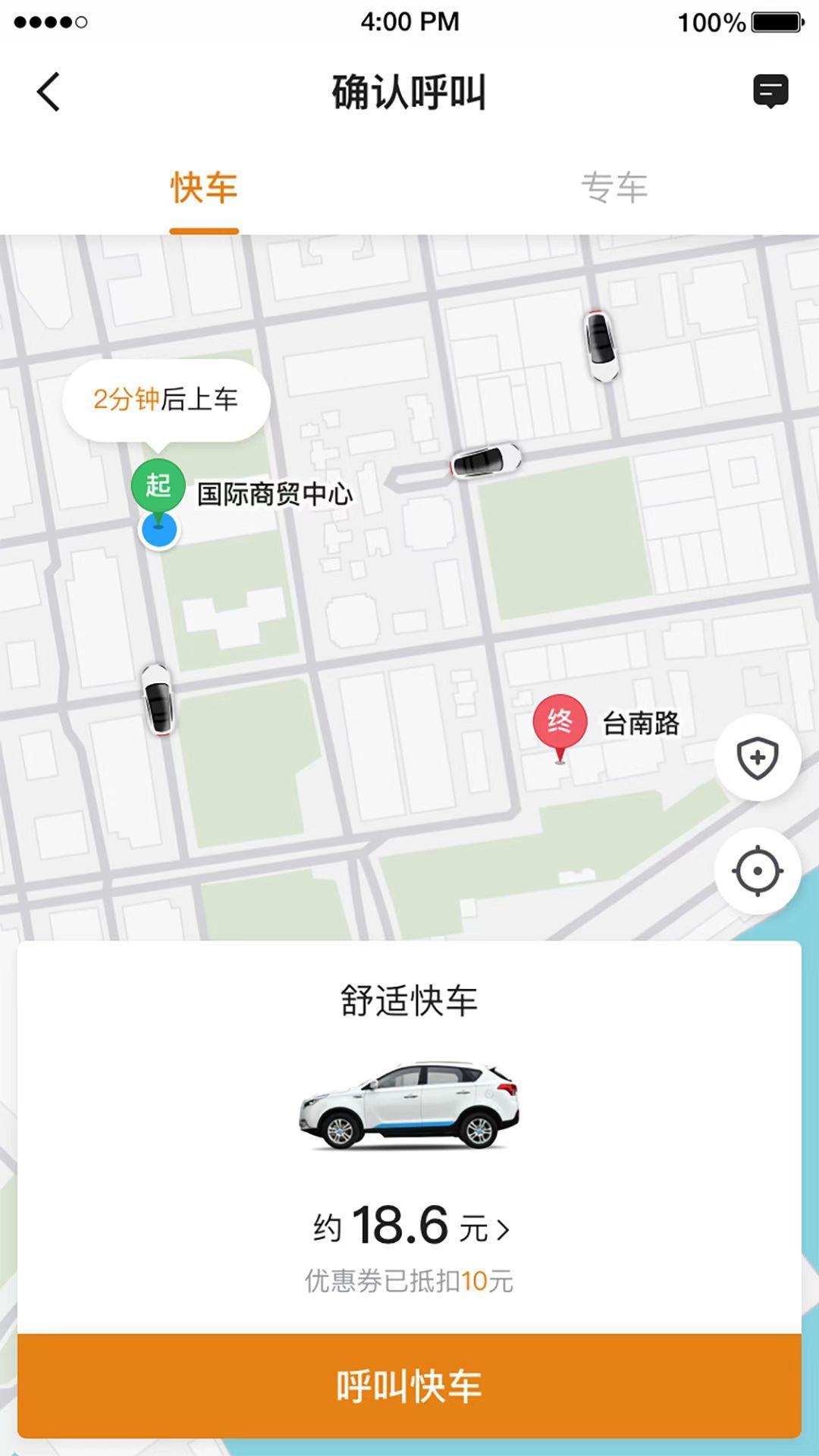Open the message center icon
The image size is (819, 1456).
coord(769,93)
